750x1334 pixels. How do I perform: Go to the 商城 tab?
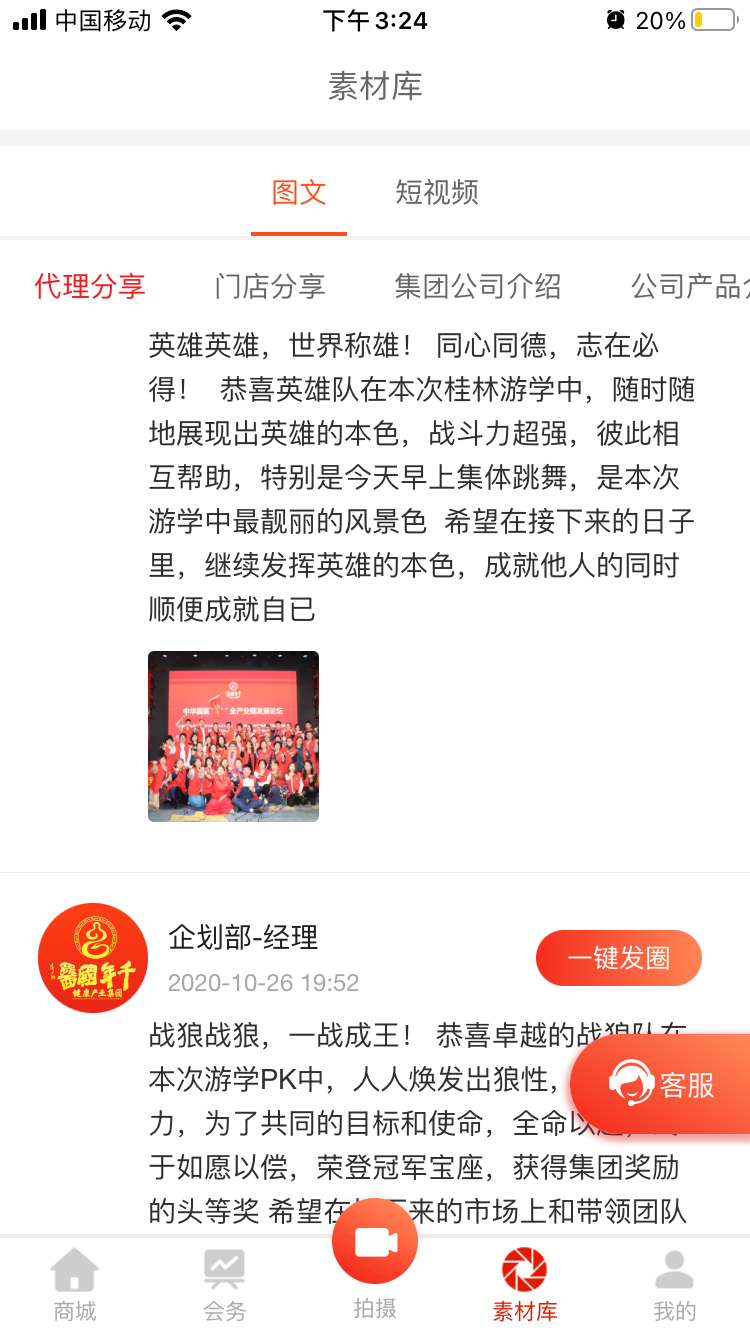tap(75, 1284)
